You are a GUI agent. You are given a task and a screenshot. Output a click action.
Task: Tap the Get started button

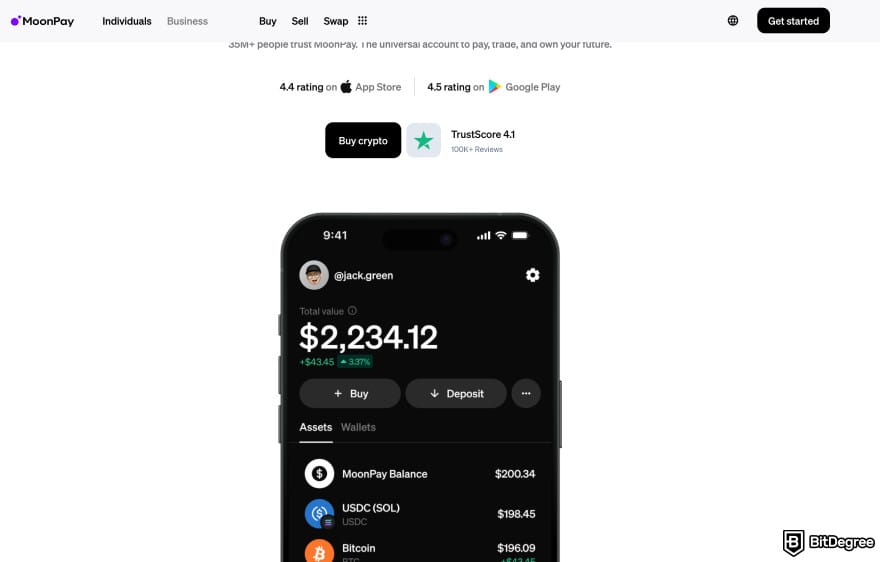(793, 21)
